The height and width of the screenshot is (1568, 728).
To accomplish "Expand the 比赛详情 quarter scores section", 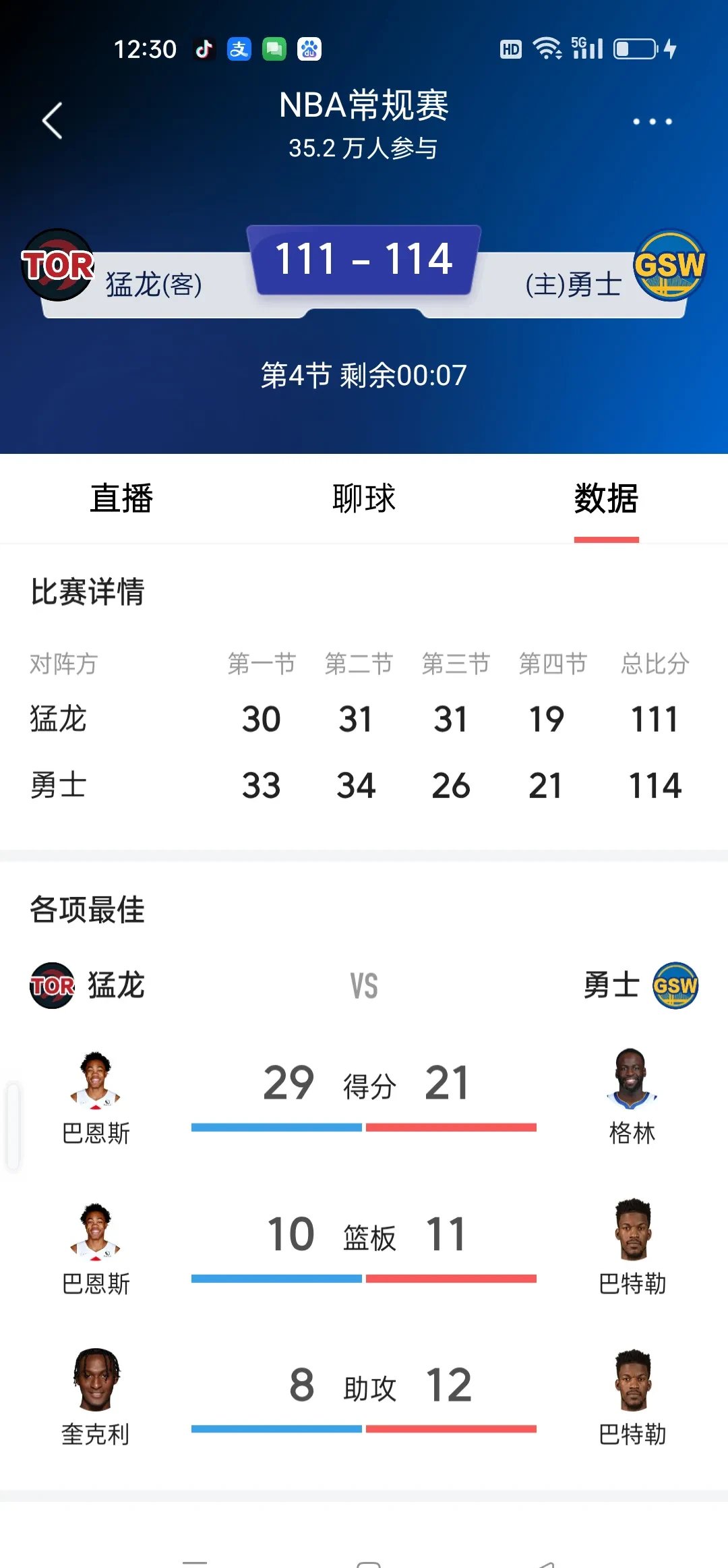I will [88, 593].
